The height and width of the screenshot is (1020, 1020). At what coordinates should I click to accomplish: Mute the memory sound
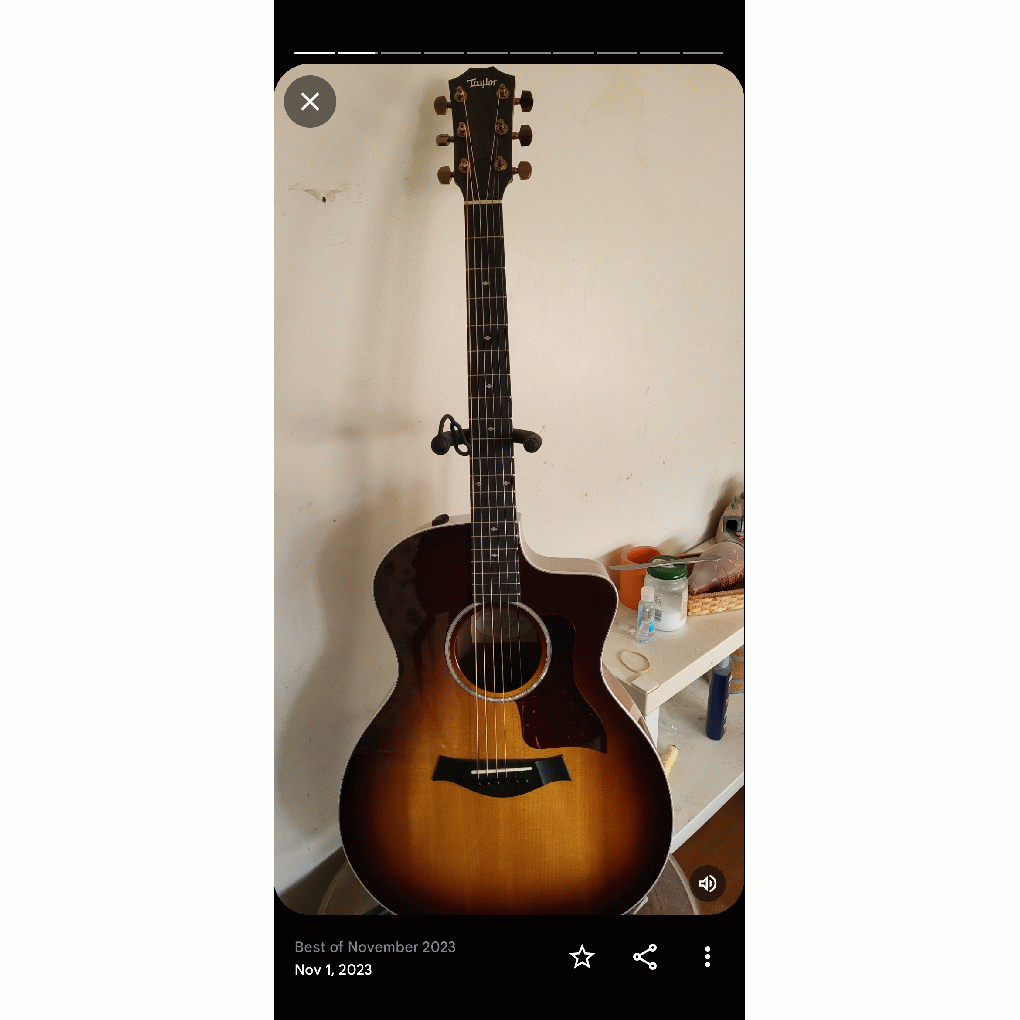(708, 883)
